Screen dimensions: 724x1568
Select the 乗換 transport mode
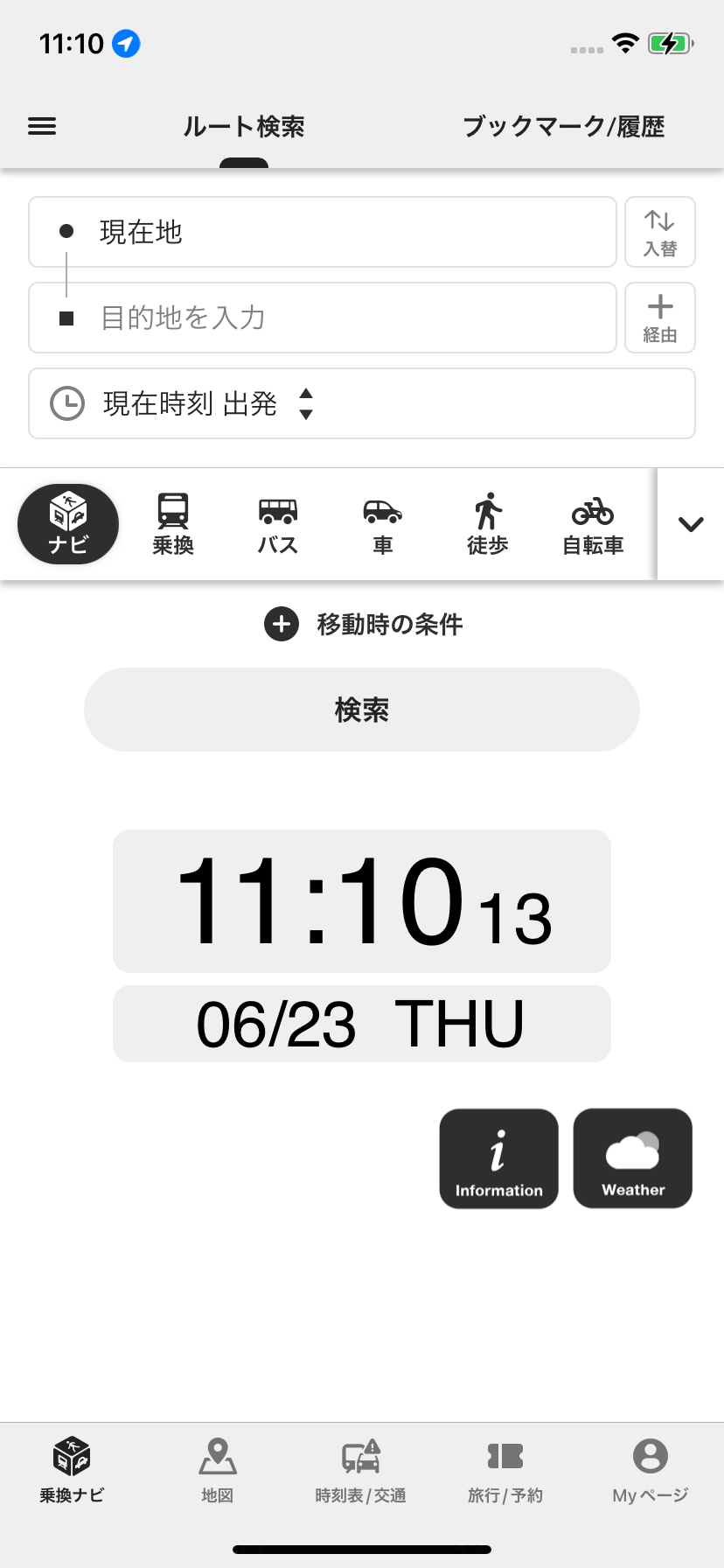click(x=173, y=524)
